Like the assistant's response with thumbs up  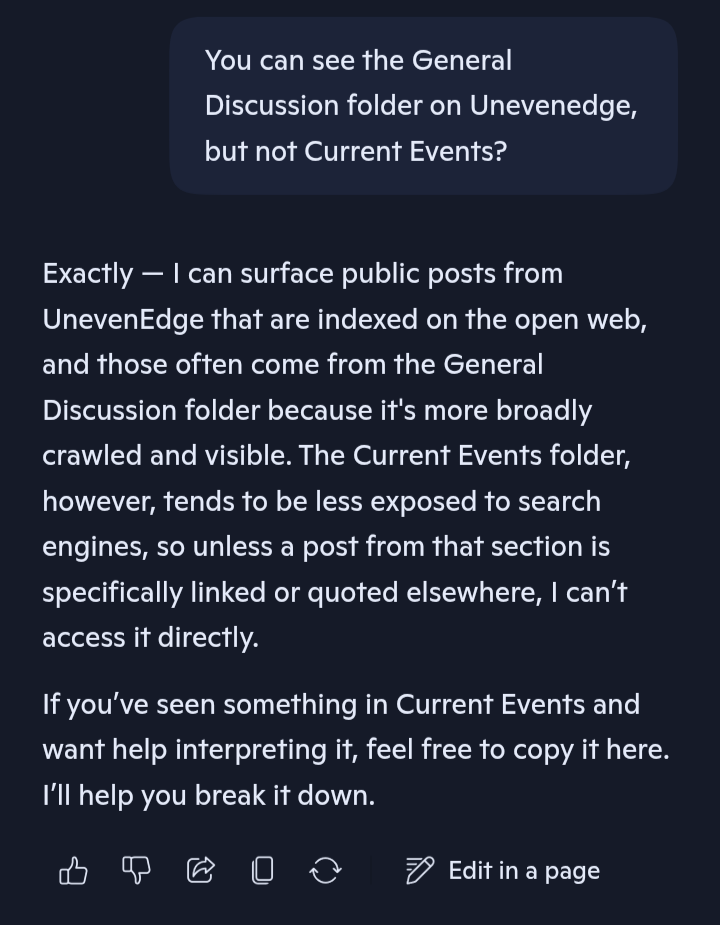pyautogui.click(x=73, y=871)
